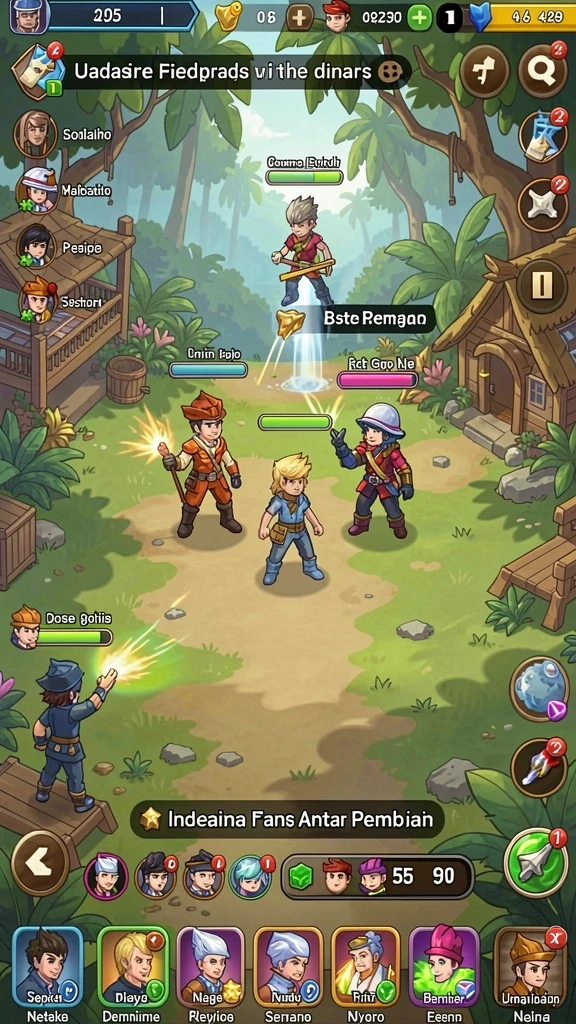Image resolution: width=576 pixels, height=1024 pixels.
Task: Go back with the left arrow button
Action: [40, 863]
